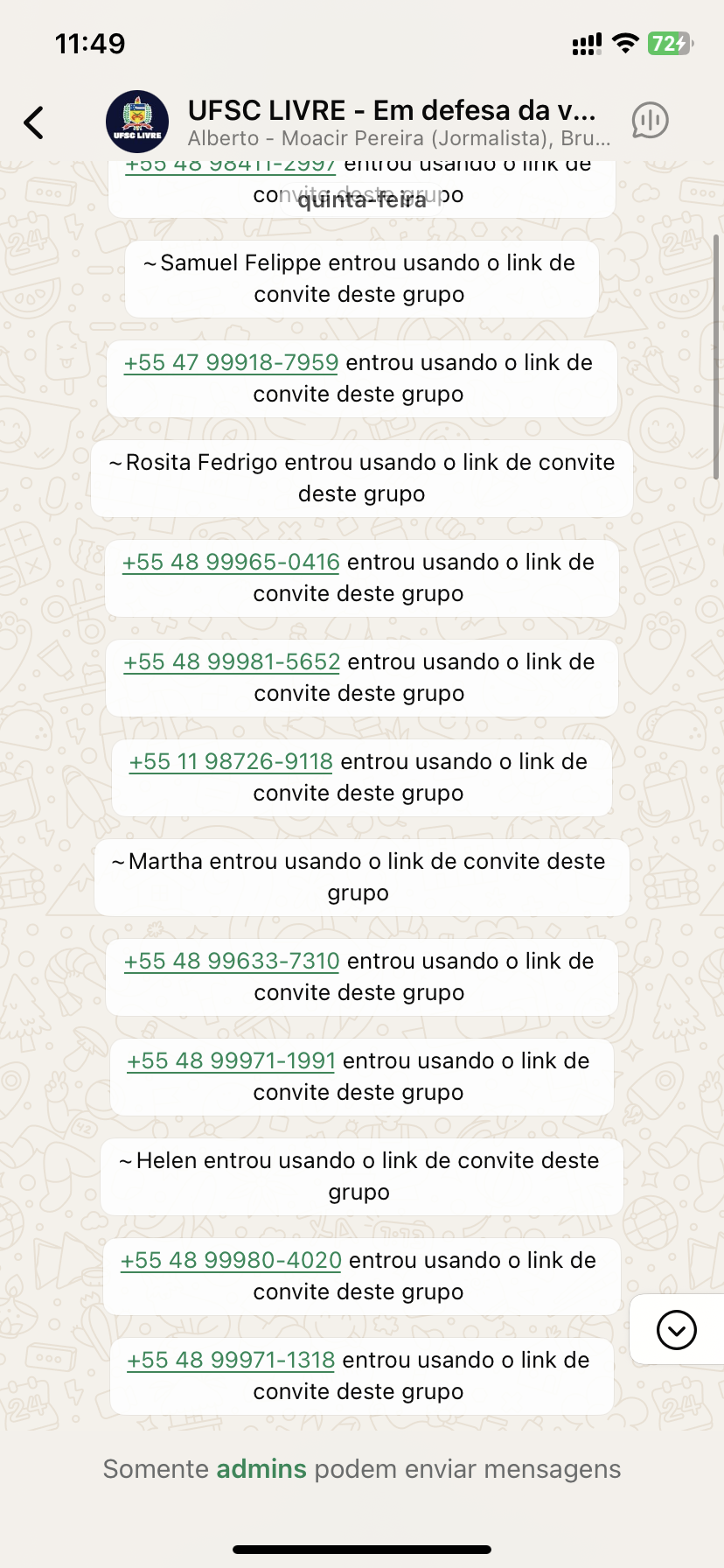Open number +55 48 99971-1318
This screenshot has height=1568, width=724.
click(x=231, y=1361)
